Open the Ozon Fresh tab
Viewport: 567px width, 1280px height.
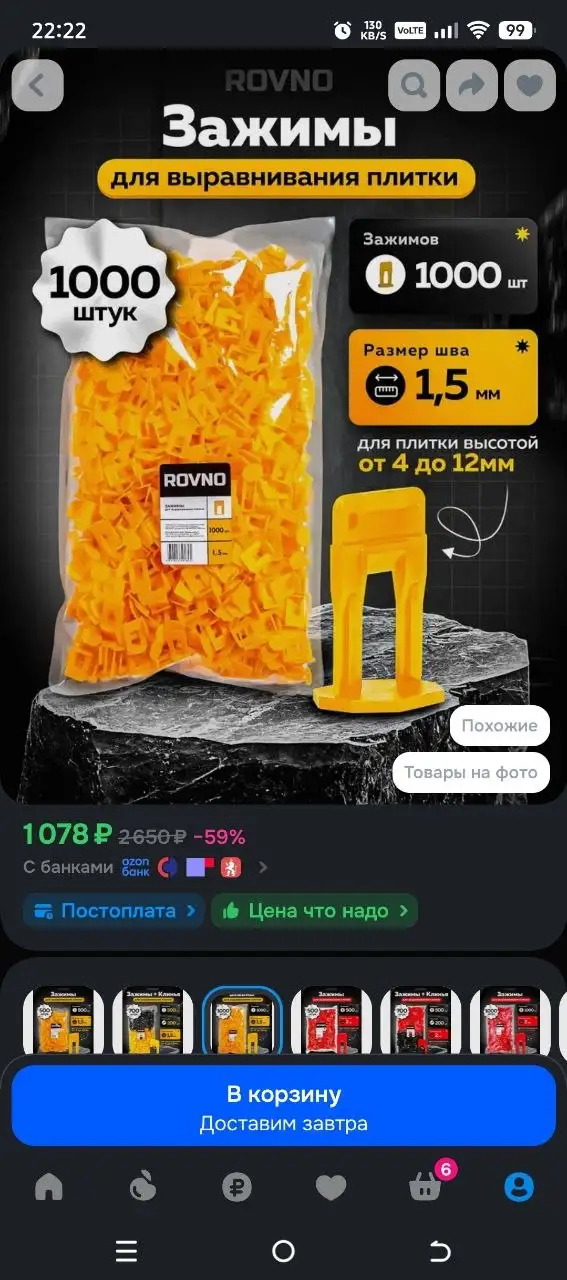click(x=142, y=1187)
